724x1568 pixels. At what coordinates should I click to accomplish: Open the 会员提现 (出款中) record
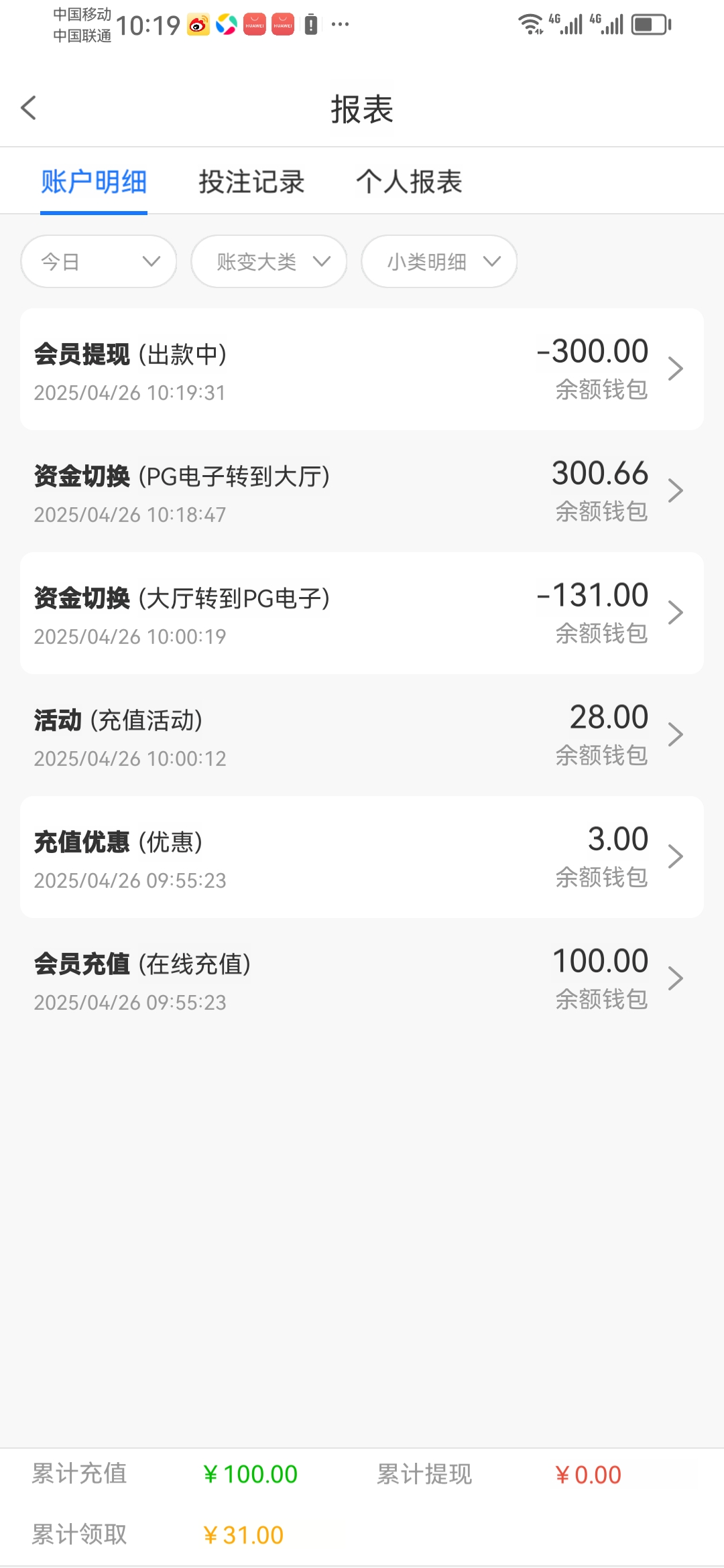(362, 369)
